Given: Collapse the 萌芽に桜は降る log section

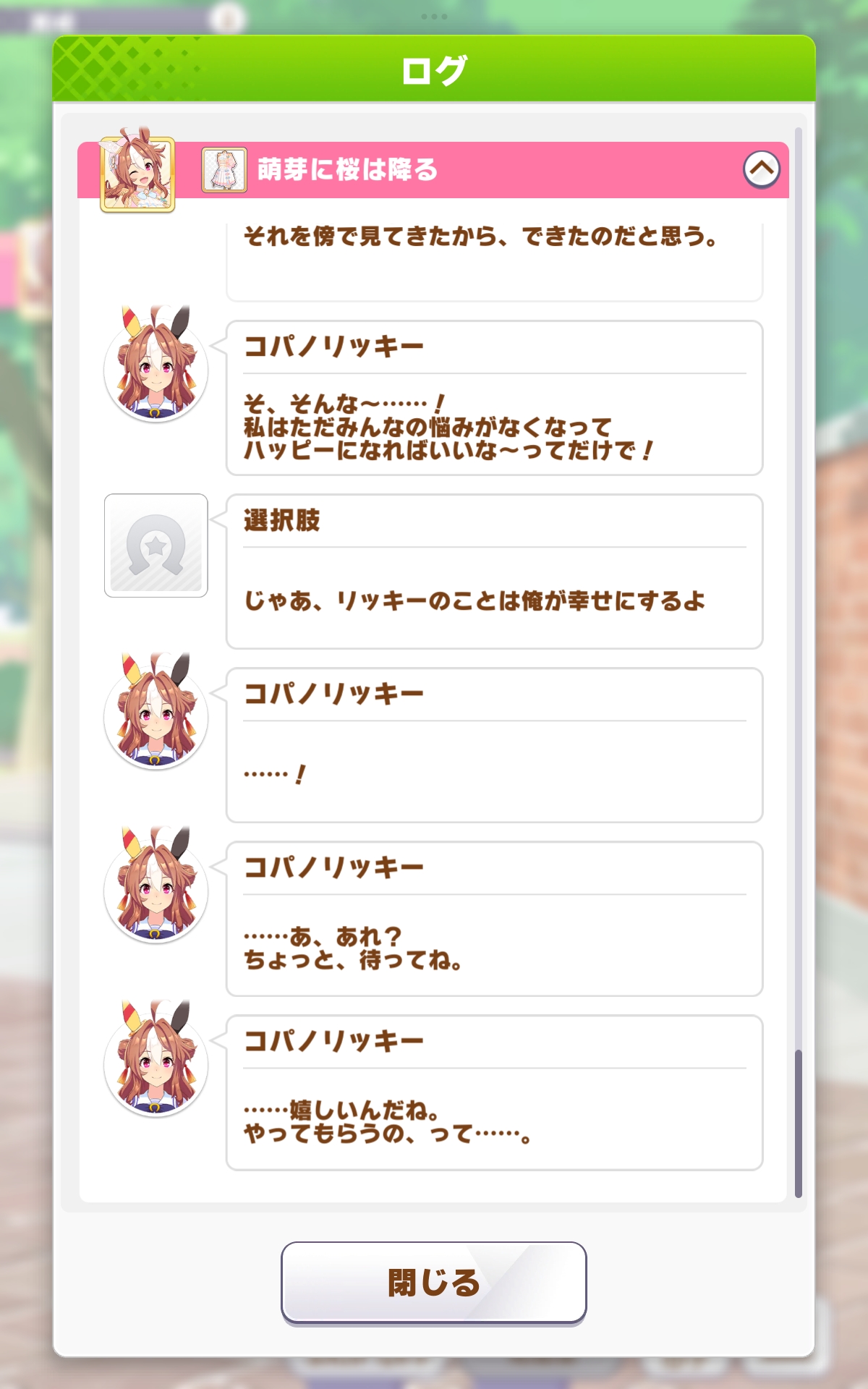Looking at the screenshot, I should pyautogui.click(x=761, y=170).
